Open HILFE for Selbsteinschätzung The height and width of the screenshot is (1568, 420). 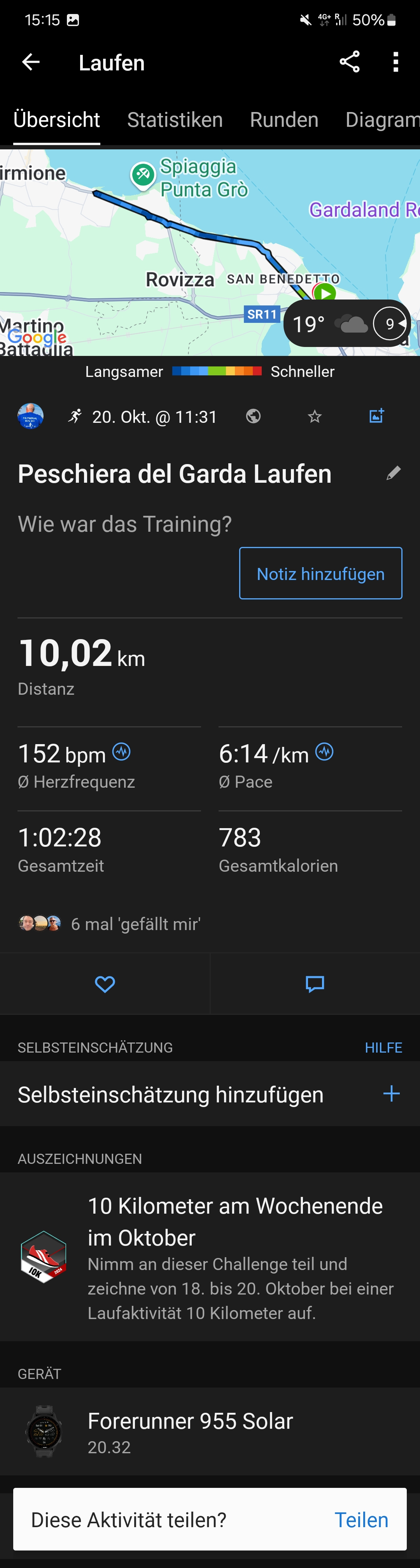[x=383, y=1048]
